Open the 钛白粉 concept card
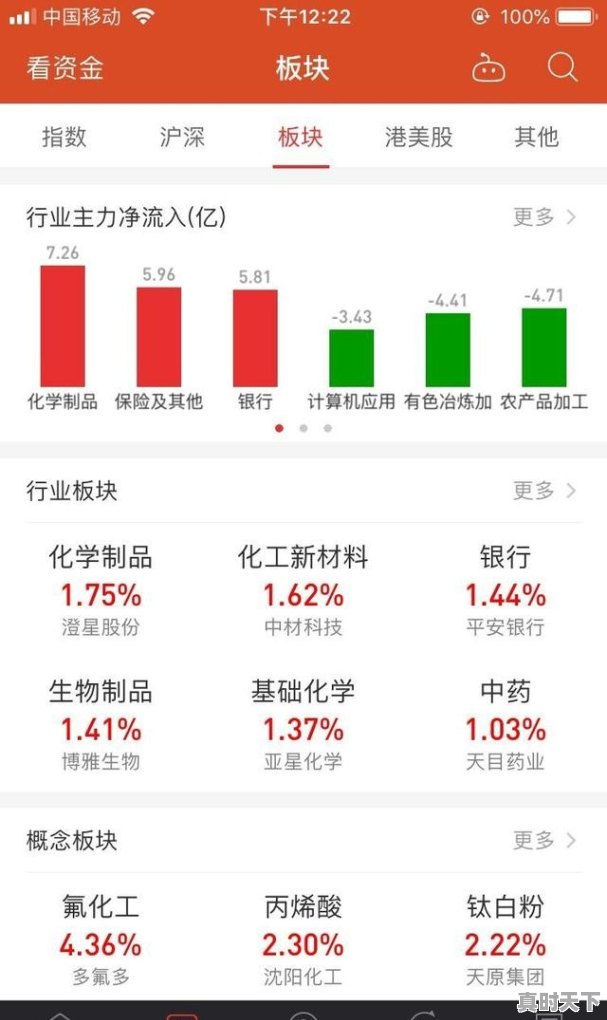 click(505, 942)
